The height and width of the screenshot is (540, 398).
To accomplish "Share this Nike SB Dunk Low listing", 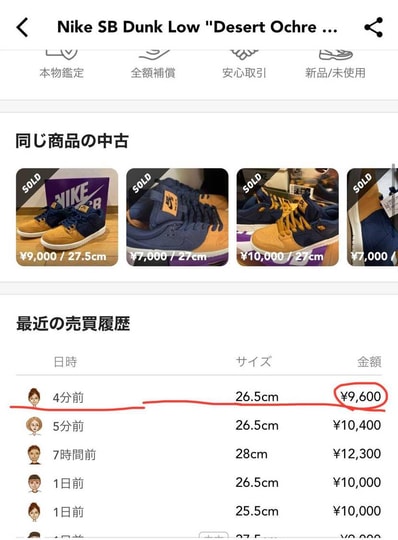I will click(x=374, y=27).
